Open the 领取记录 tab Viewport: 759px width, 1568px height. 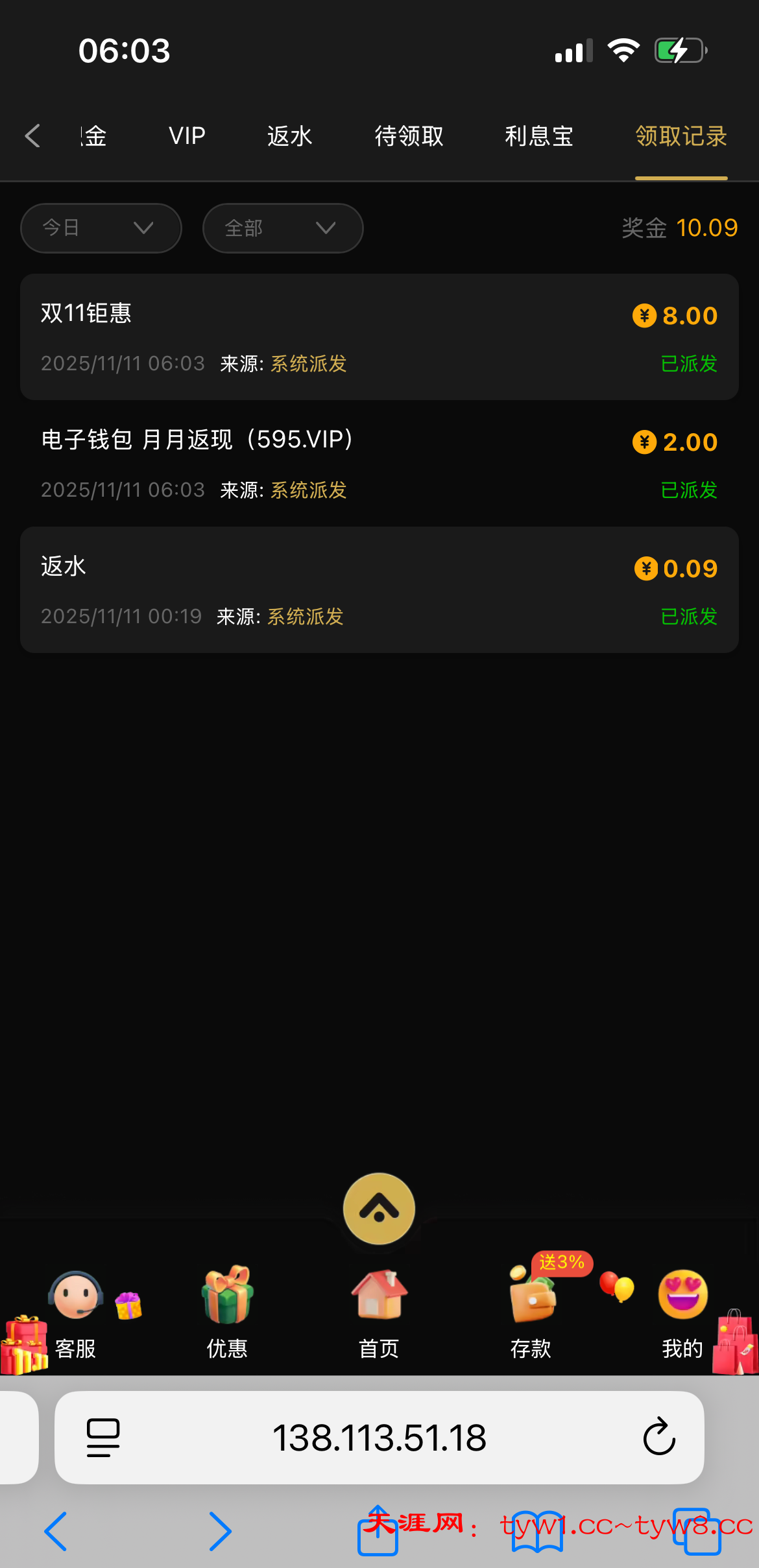click(681, 136)
